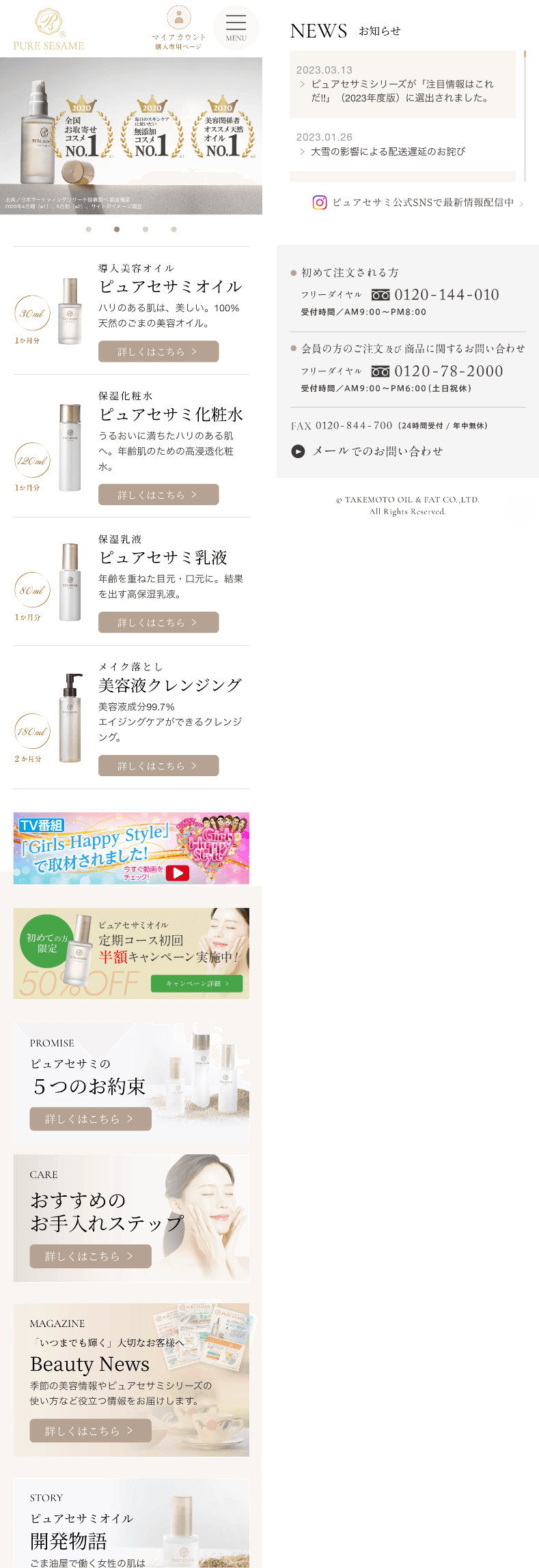Call 0120-78-2000 for member inquiries

pos(448,371)
